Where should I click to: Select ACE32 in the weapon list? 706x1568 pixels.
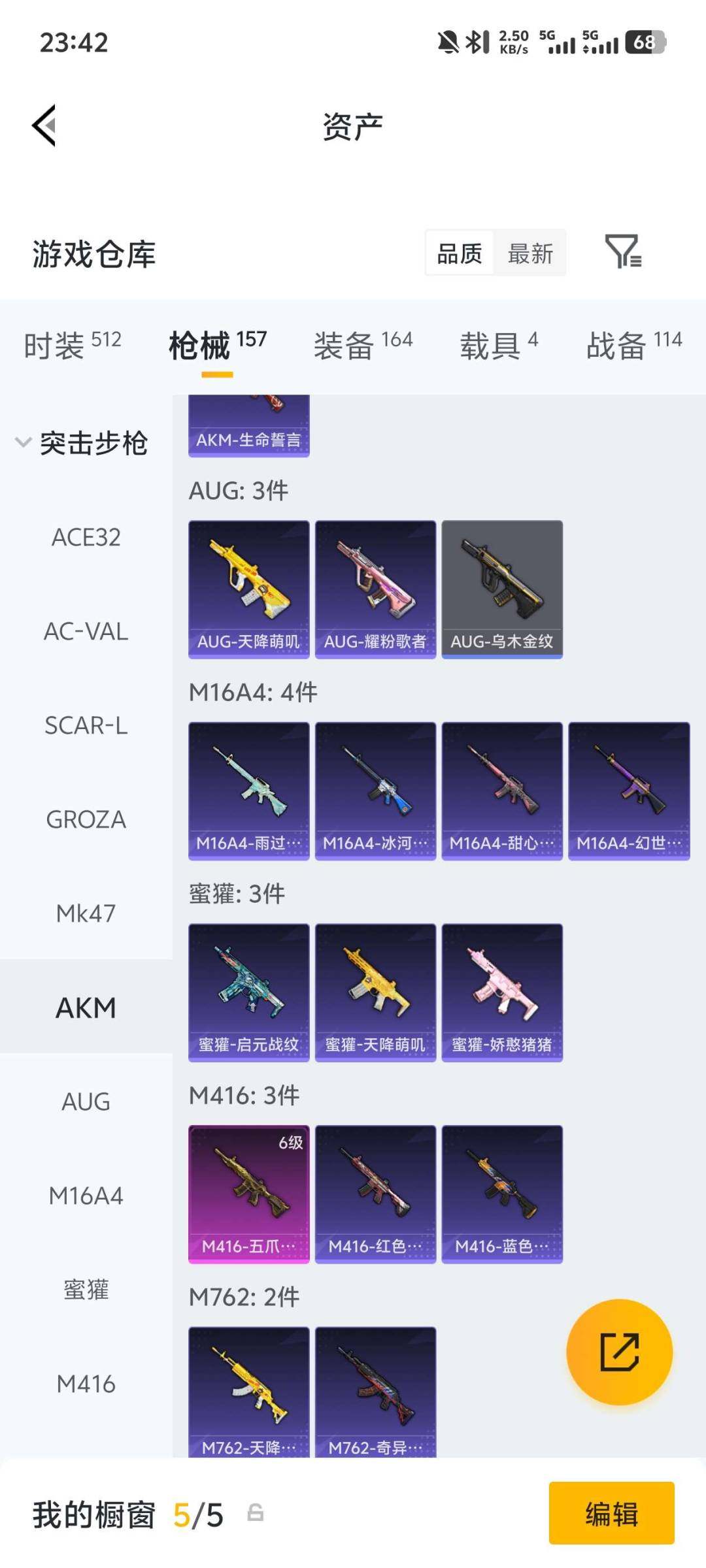[x=86, y=538]
